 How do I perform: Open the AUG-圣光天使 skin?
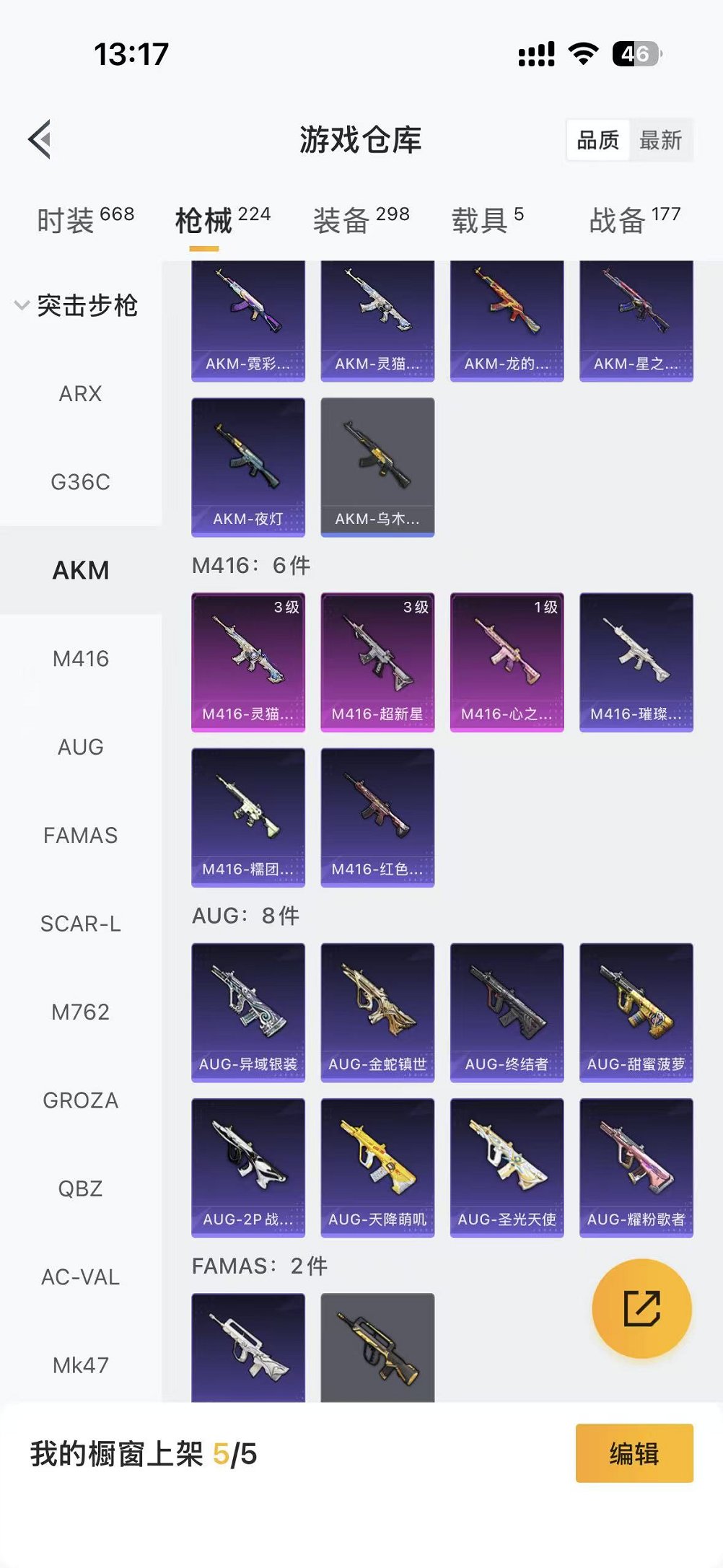pos(507,1167)
